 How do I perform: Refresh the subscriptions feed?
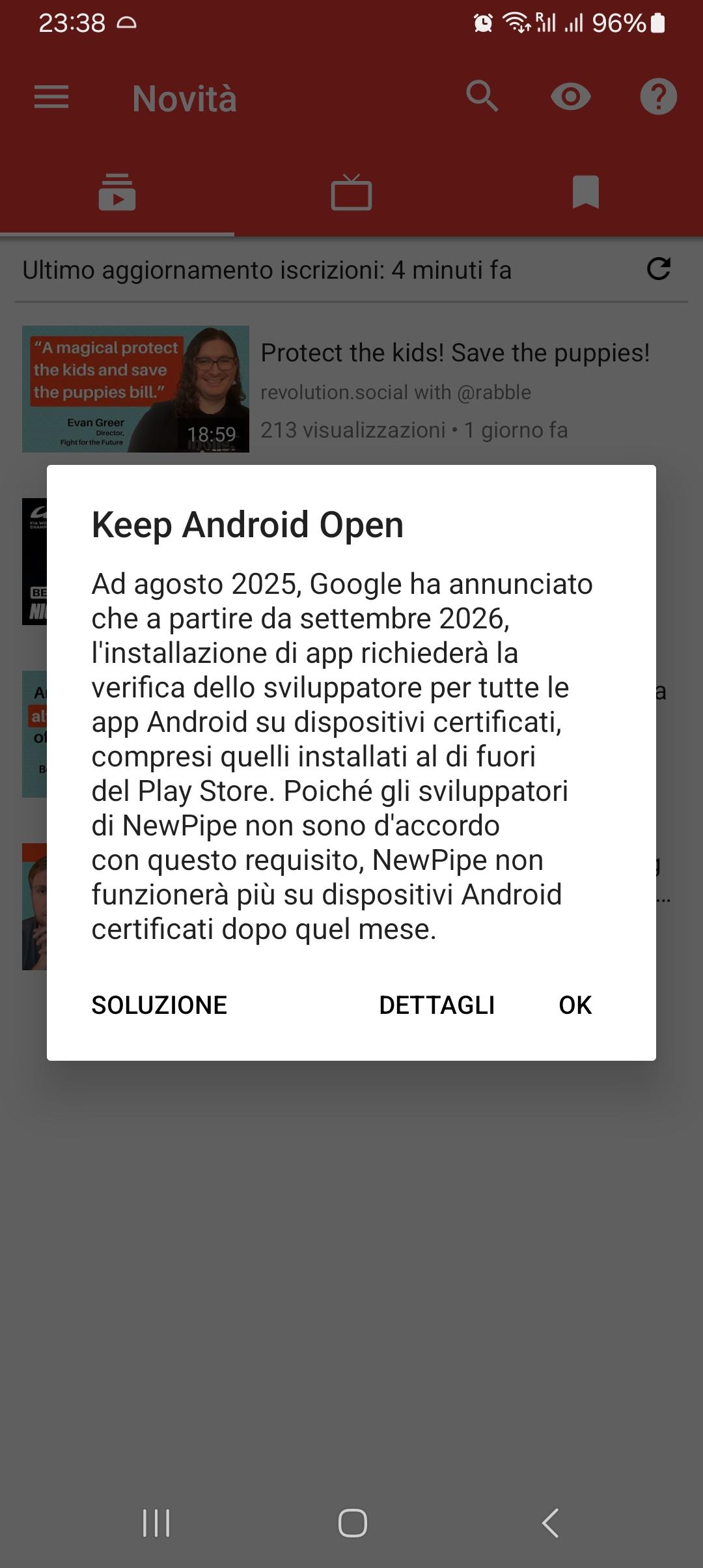click(658, 269)
